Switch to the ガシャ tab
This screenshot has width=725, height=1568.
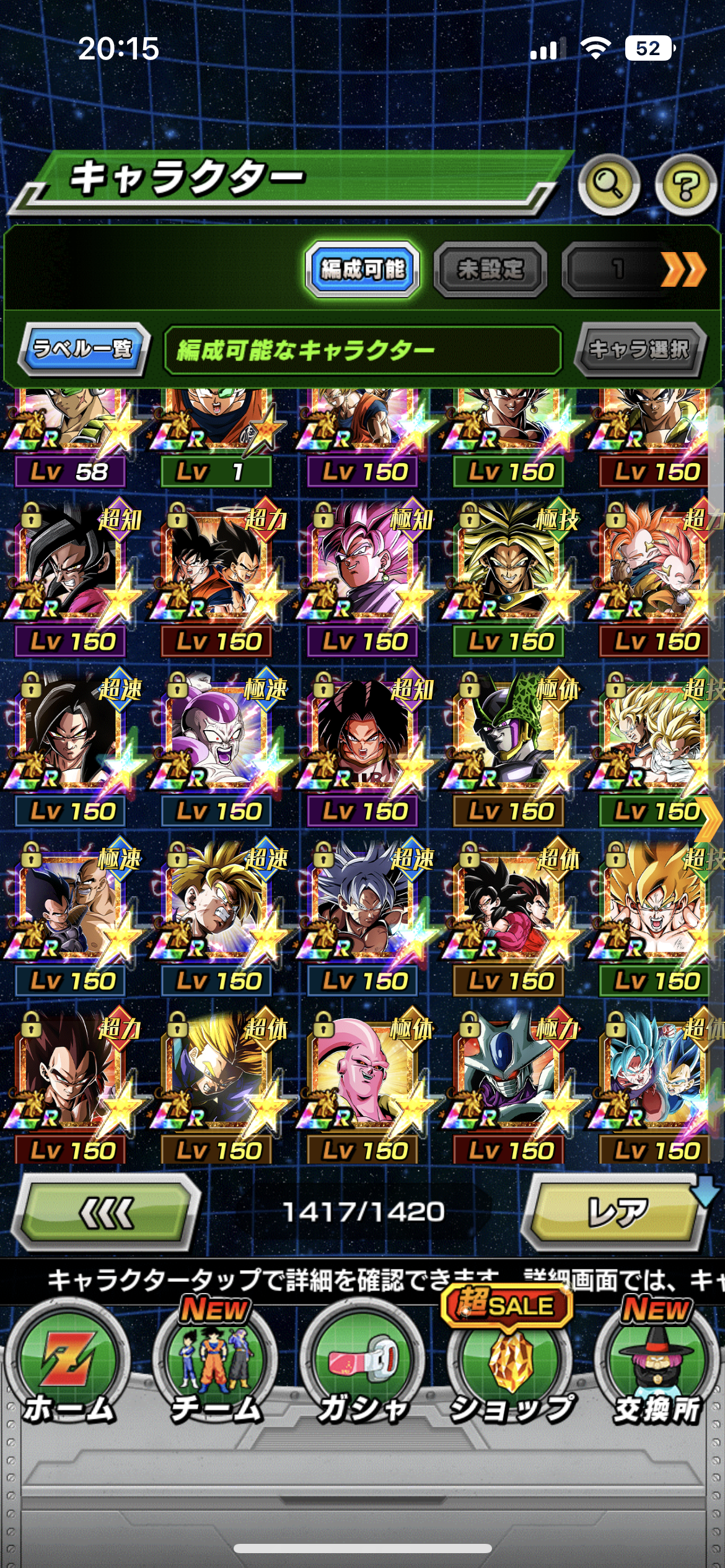click(362, 1369)
